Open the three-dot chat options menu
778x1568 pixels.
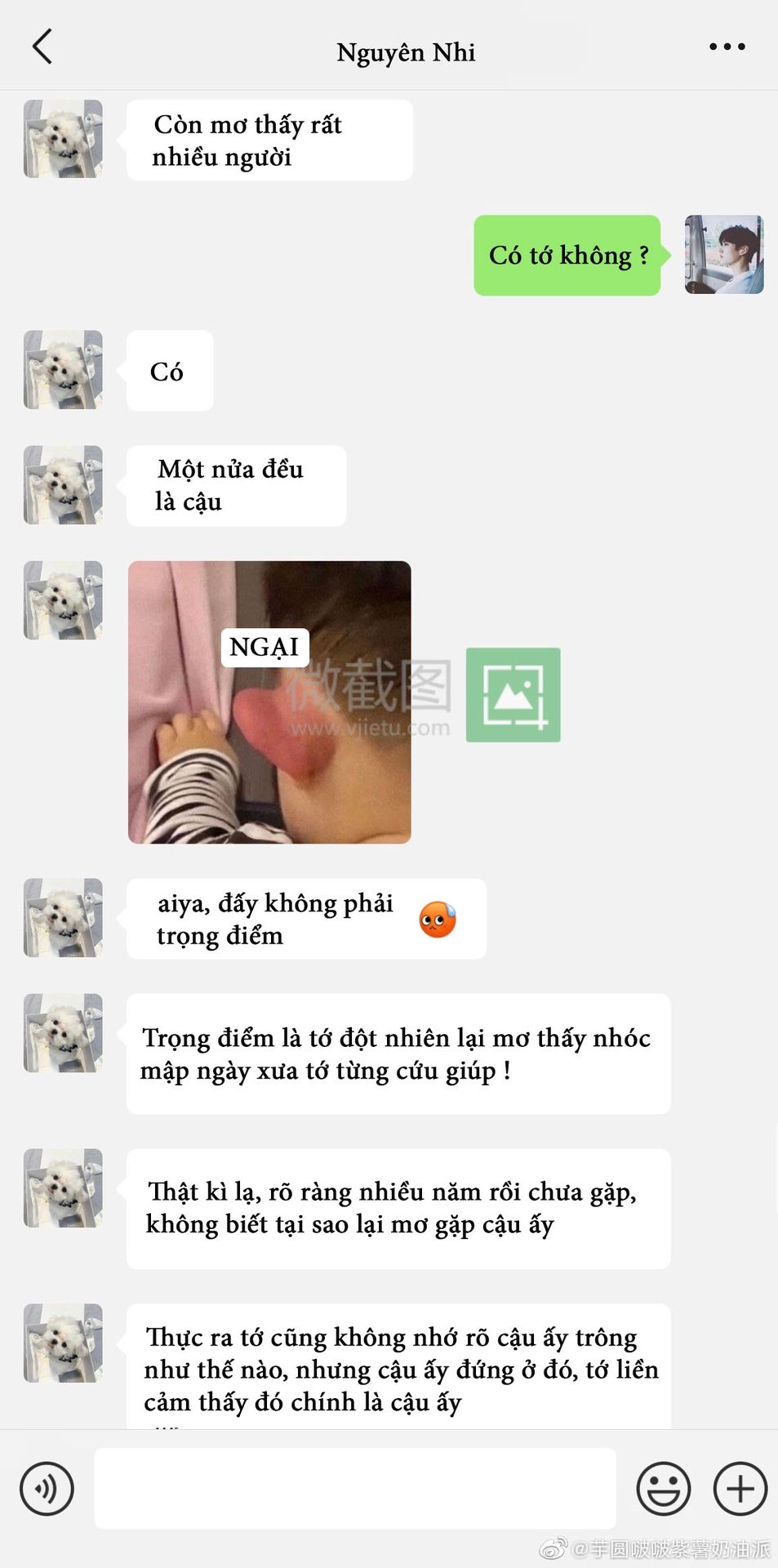click(x=727, y=47)
